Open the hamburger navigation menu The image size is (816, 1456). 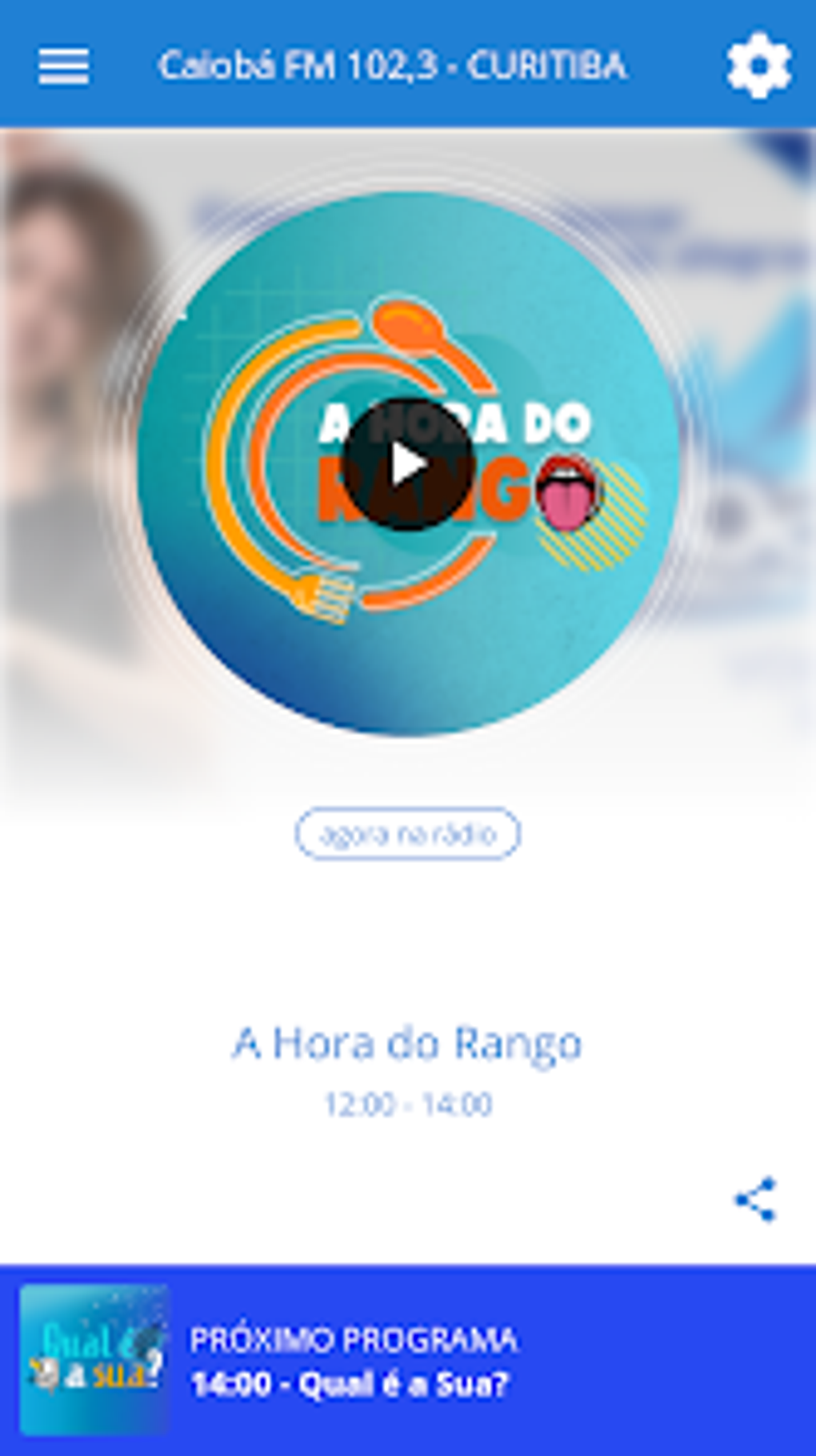pyautogui.click(x=64, y=66)
